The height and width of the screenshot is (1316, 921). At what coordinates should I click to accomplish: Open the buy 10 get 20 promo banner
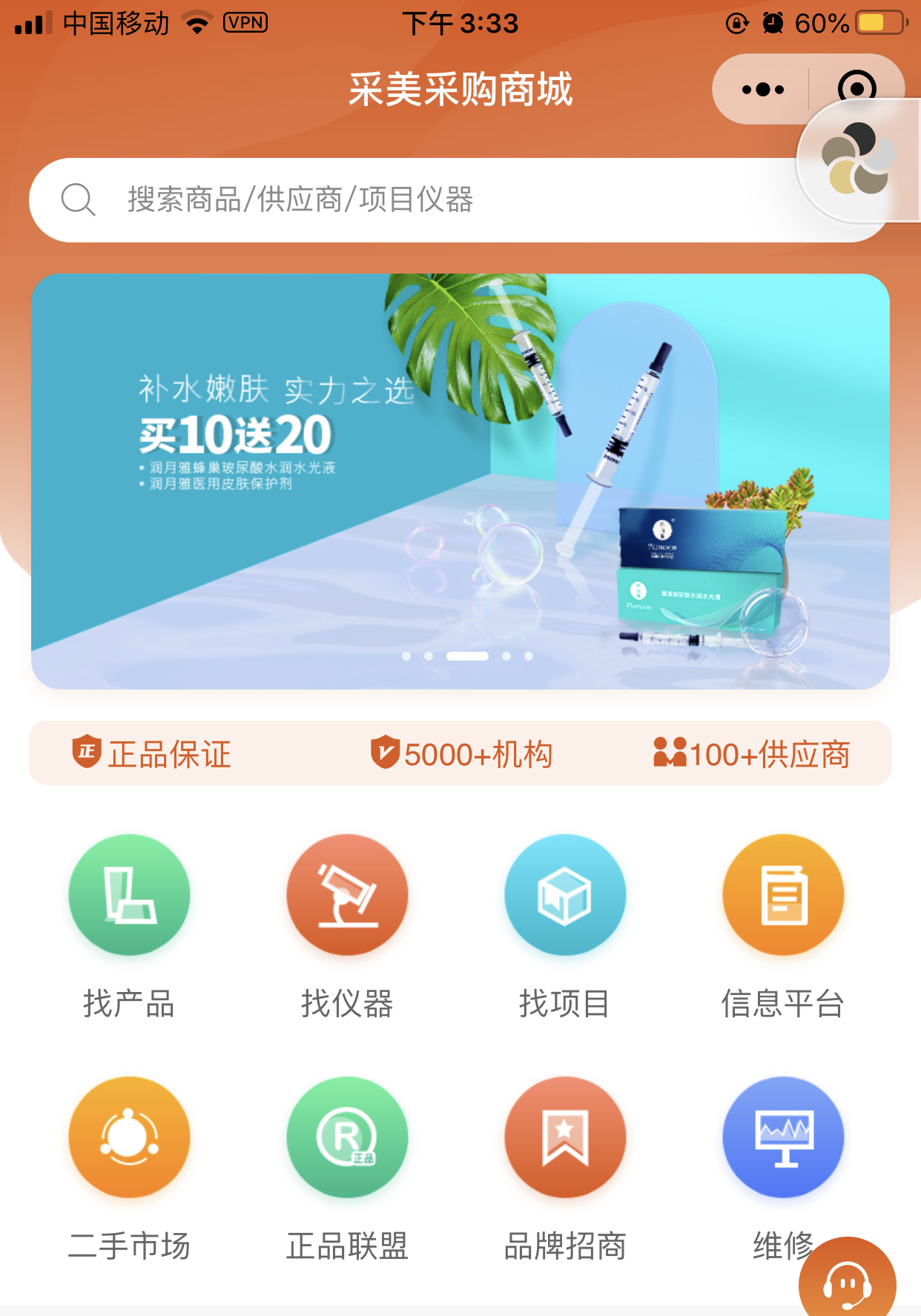[x=460, y=481]
